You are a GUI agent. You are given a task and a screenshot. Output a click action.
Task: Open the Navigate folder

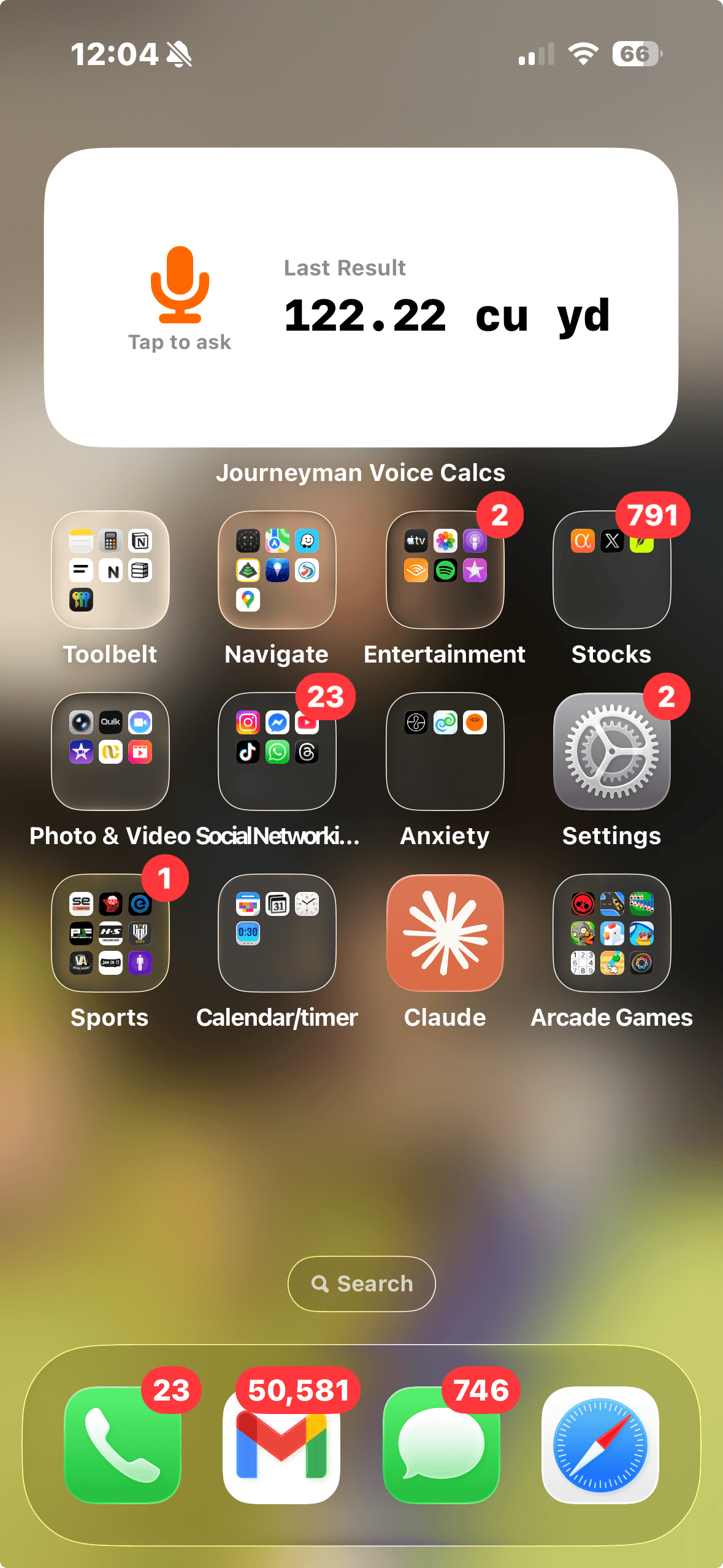(x=277, y=571)
